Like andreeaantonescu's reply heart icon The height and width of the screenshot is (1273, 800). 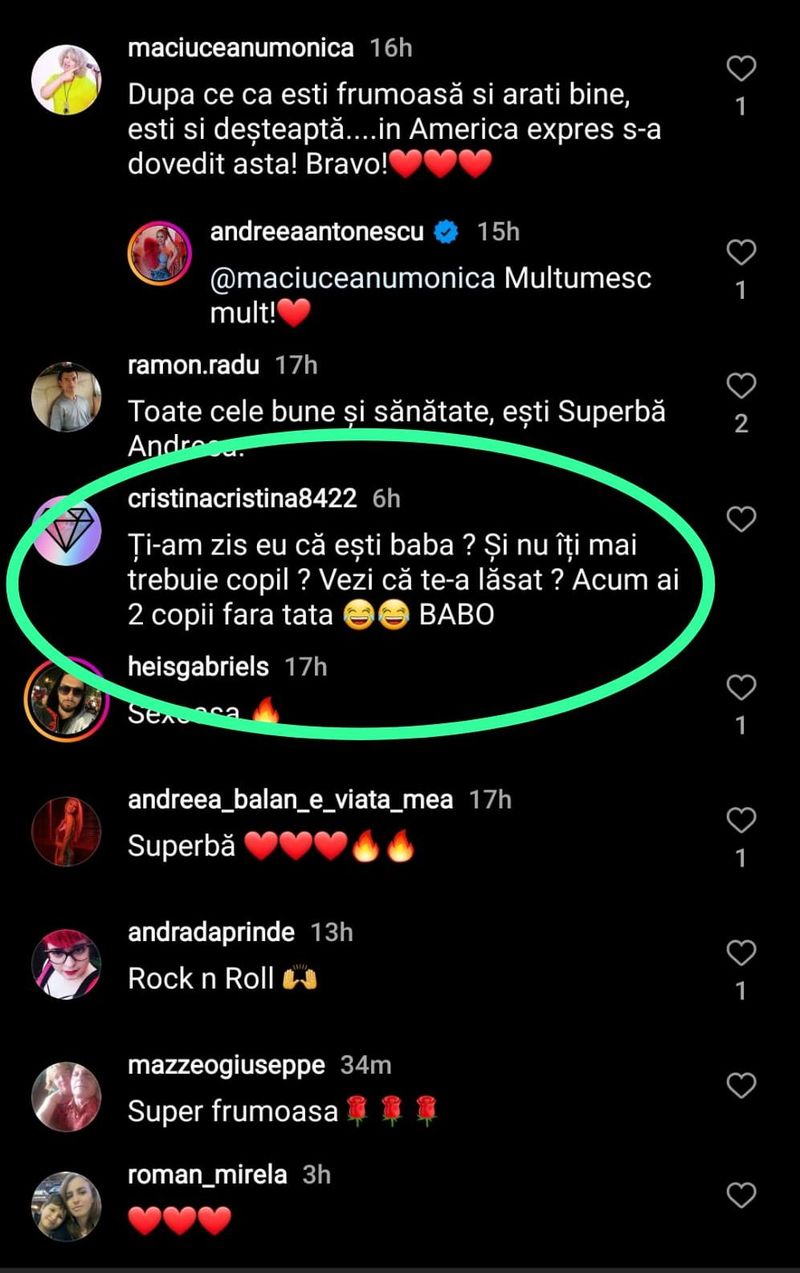pos(740,252)
